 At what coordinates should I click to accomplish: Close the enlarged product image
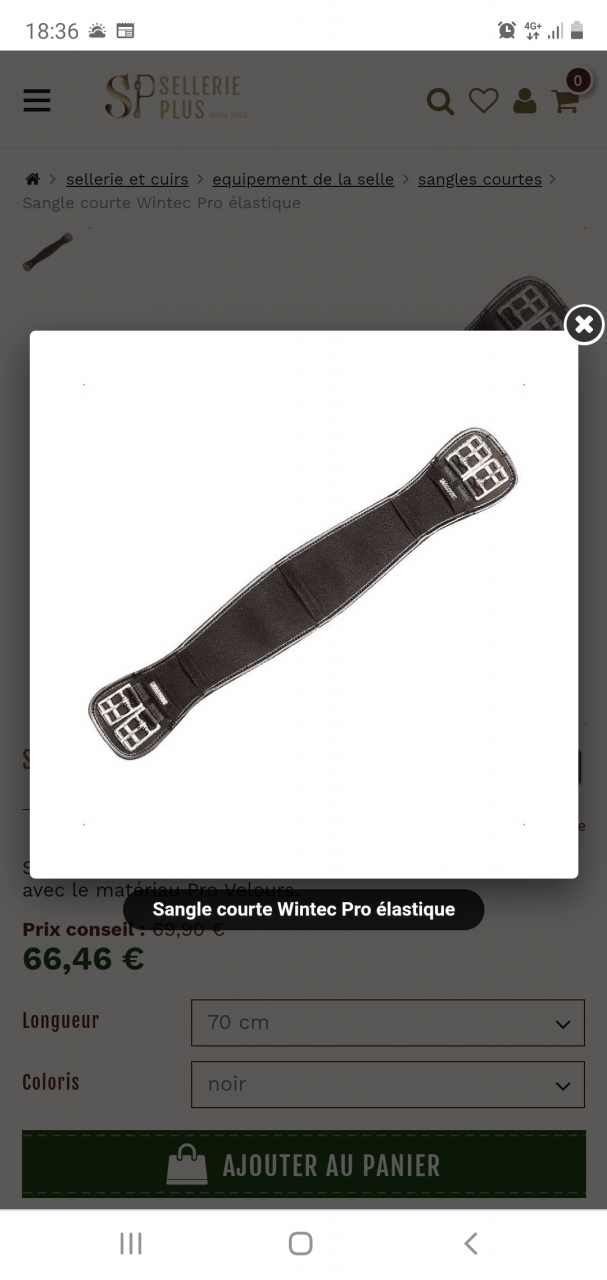(584, 324)
